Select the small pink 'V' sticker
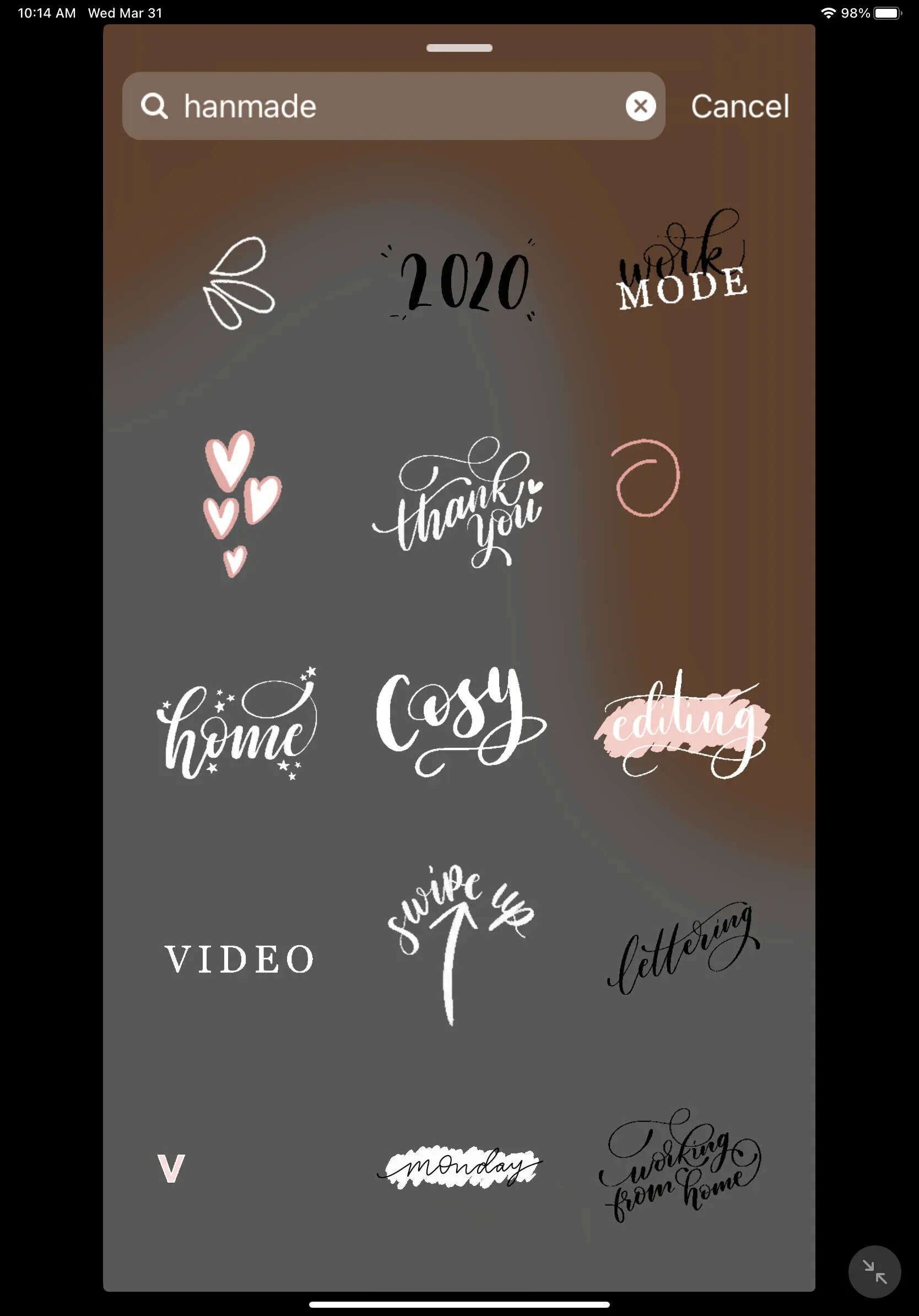Image resolution: width=919 pixels, height=1316 pixels. [171, 1168]
